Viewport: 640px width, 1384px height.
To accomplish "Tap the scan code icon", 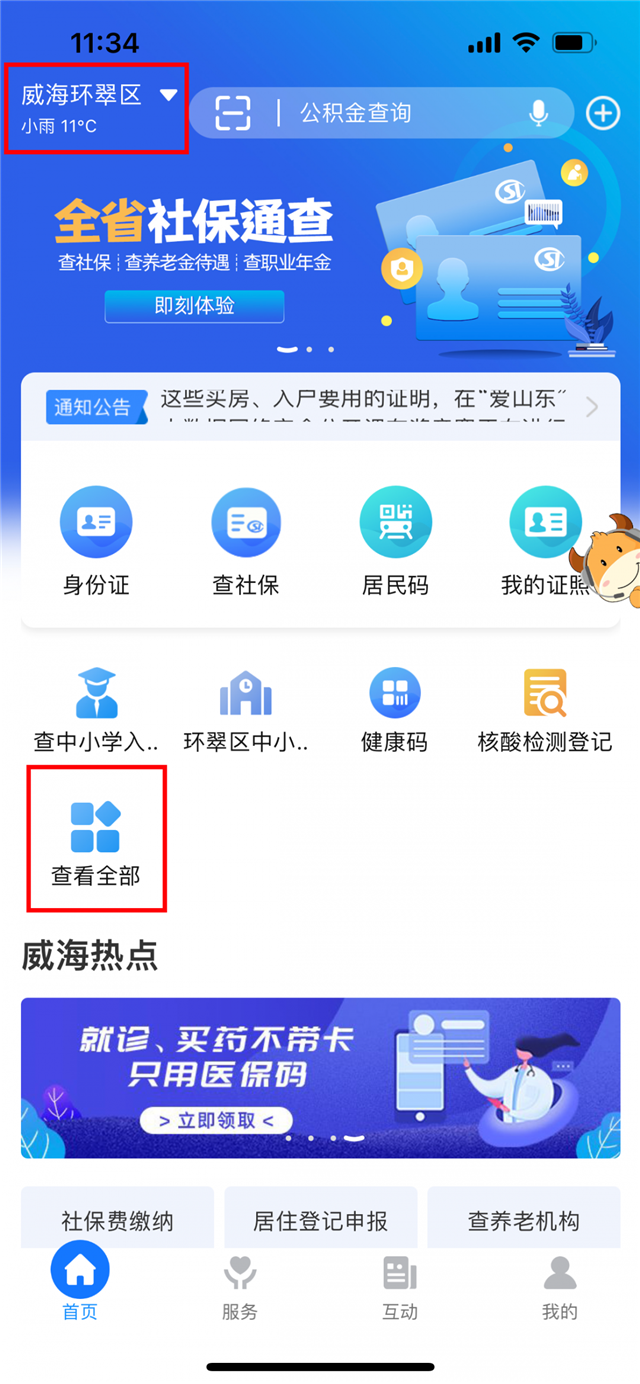I will (232, 114).
